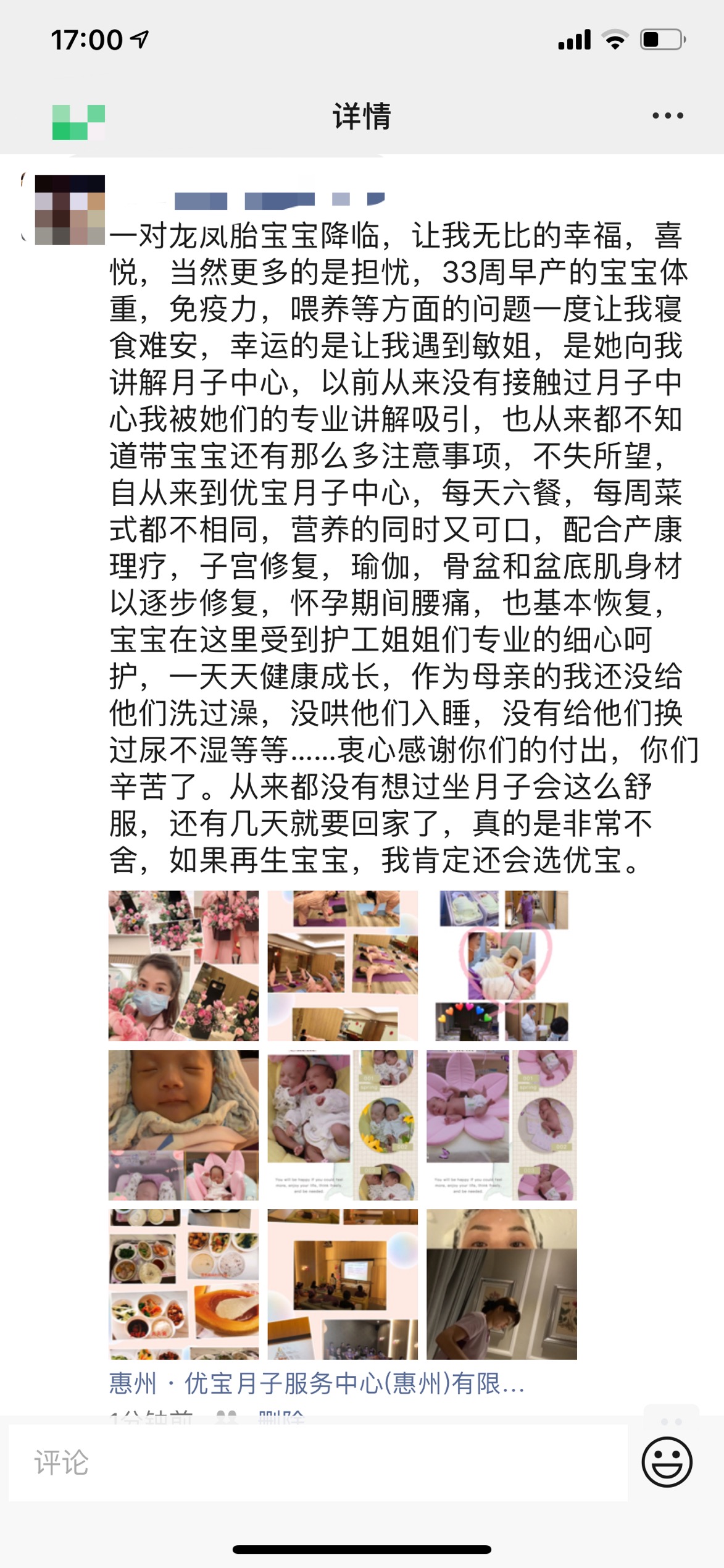Image resolution: width=724 pixels, height=1568 pixels.
Task: Tap the 评论 comment input field
Action: click(318, 1463)
